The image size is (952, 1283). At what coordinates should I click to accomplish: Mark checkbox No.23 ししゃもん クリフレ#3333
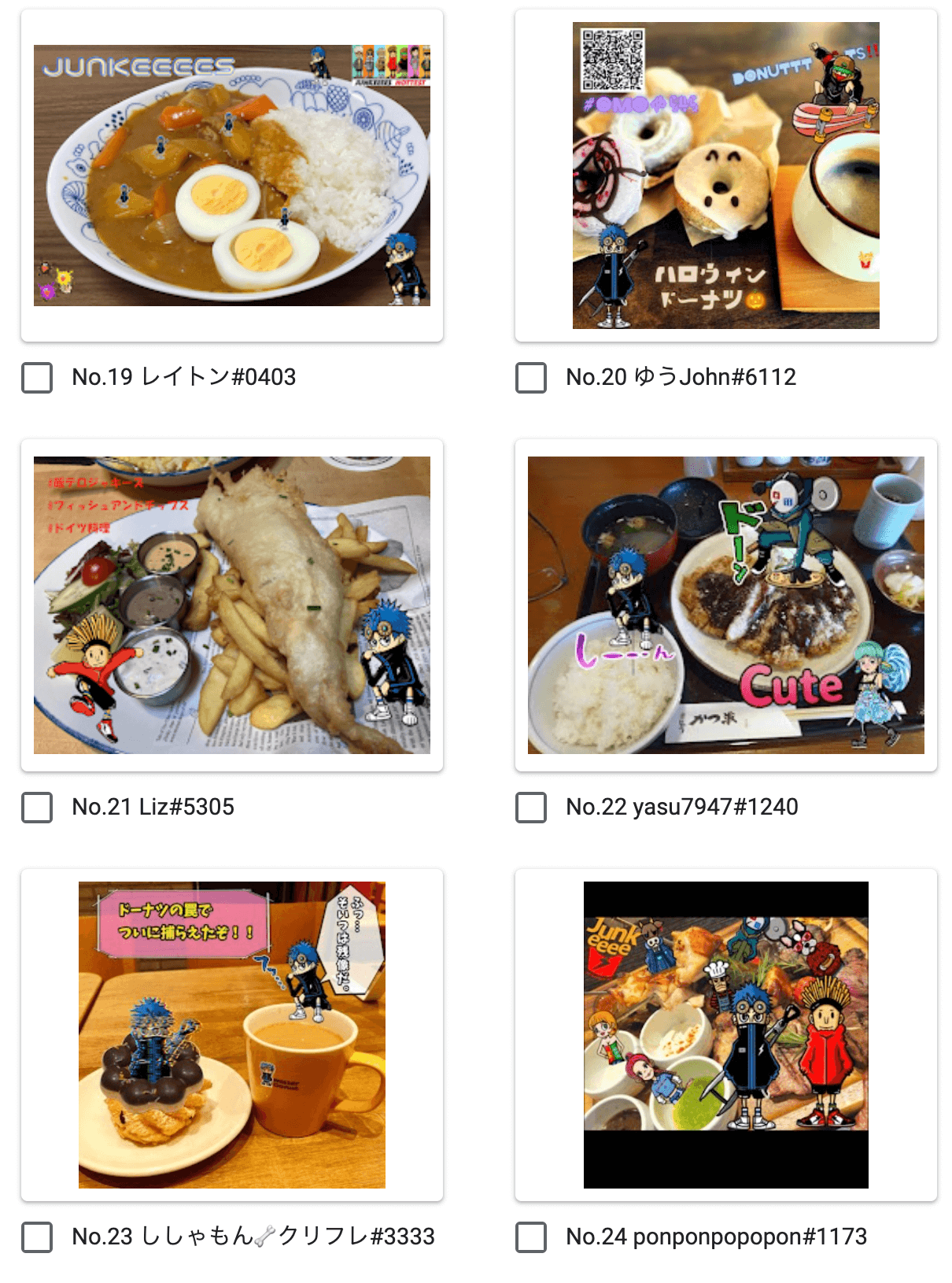pos(37,1237)
